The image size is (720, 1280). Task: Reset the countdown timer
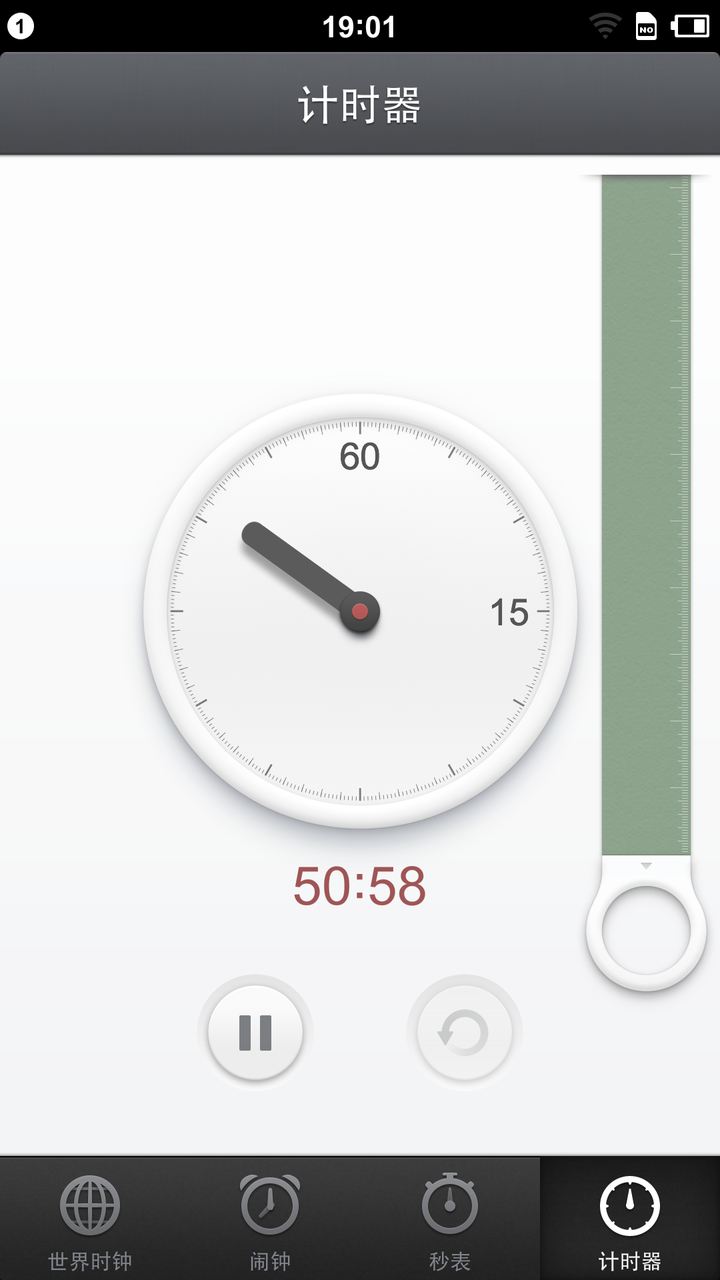[x=464, y=1032]
